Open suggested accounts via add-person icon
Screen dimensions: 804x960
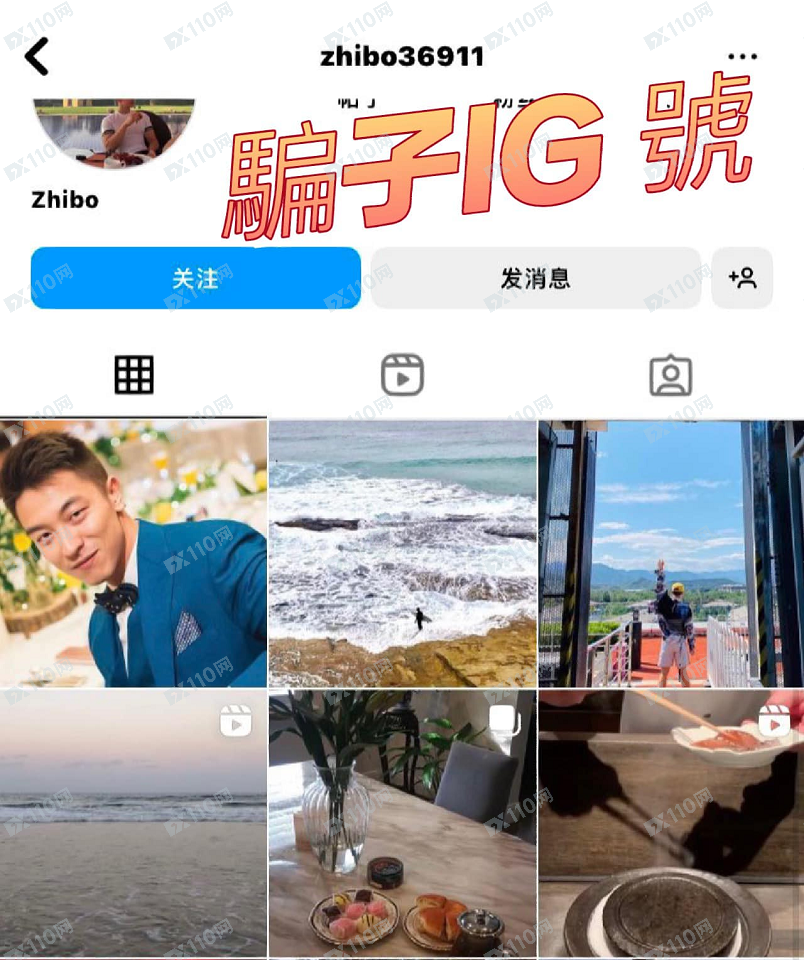point(742,278)
